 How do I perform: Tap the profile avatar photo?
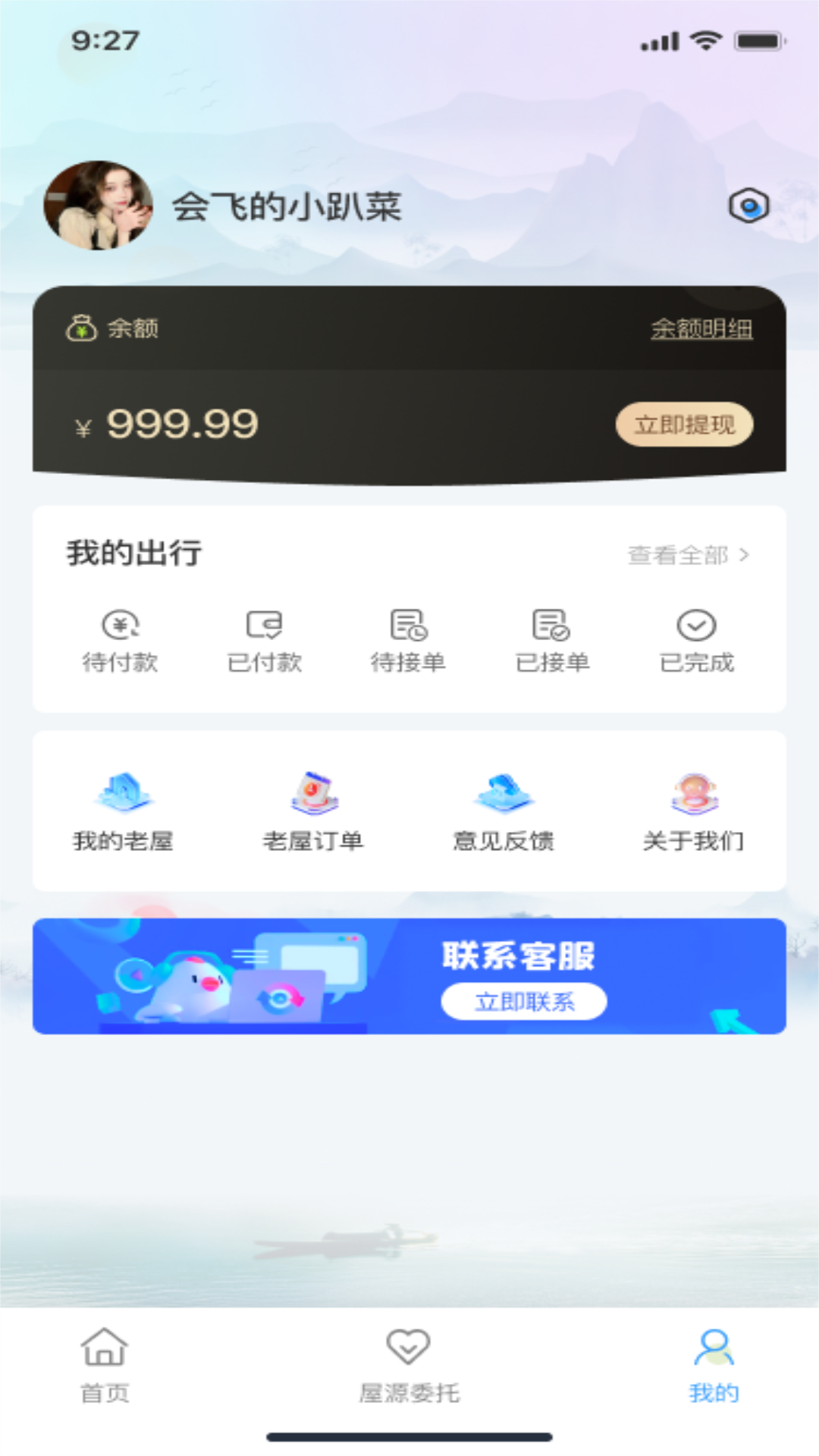tap(99, 206)
